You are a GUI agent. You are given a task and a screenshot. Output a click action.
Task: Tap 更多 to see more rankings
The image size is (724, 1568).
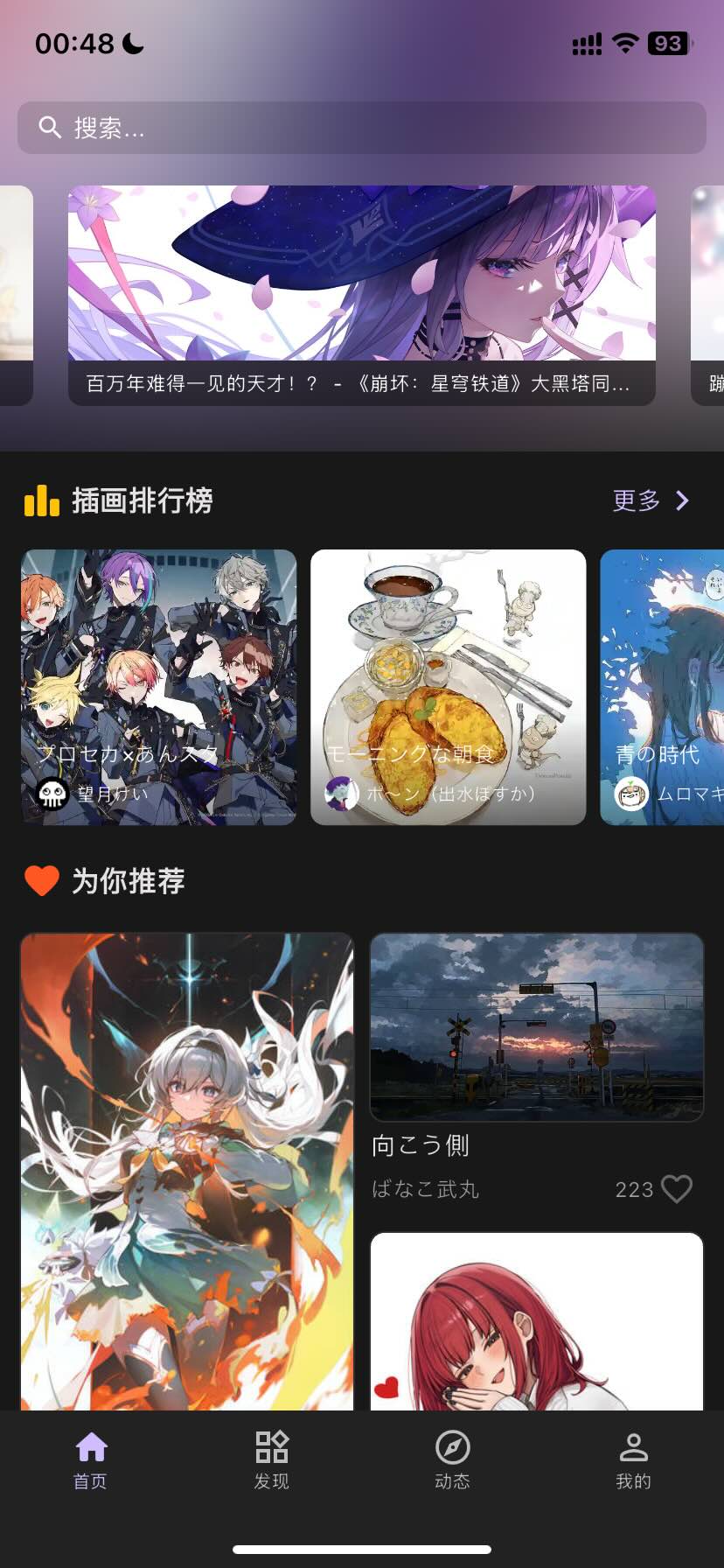coord(651,500)
